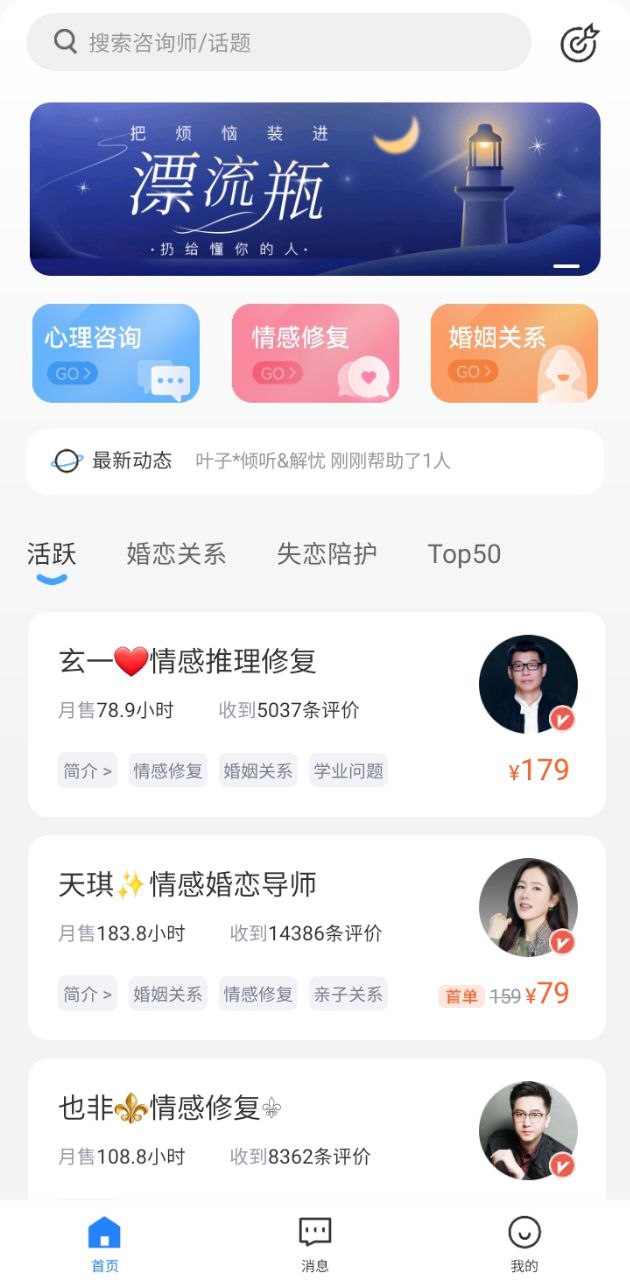
Task: Open the target icon beside search
Action: pos(579,42)
